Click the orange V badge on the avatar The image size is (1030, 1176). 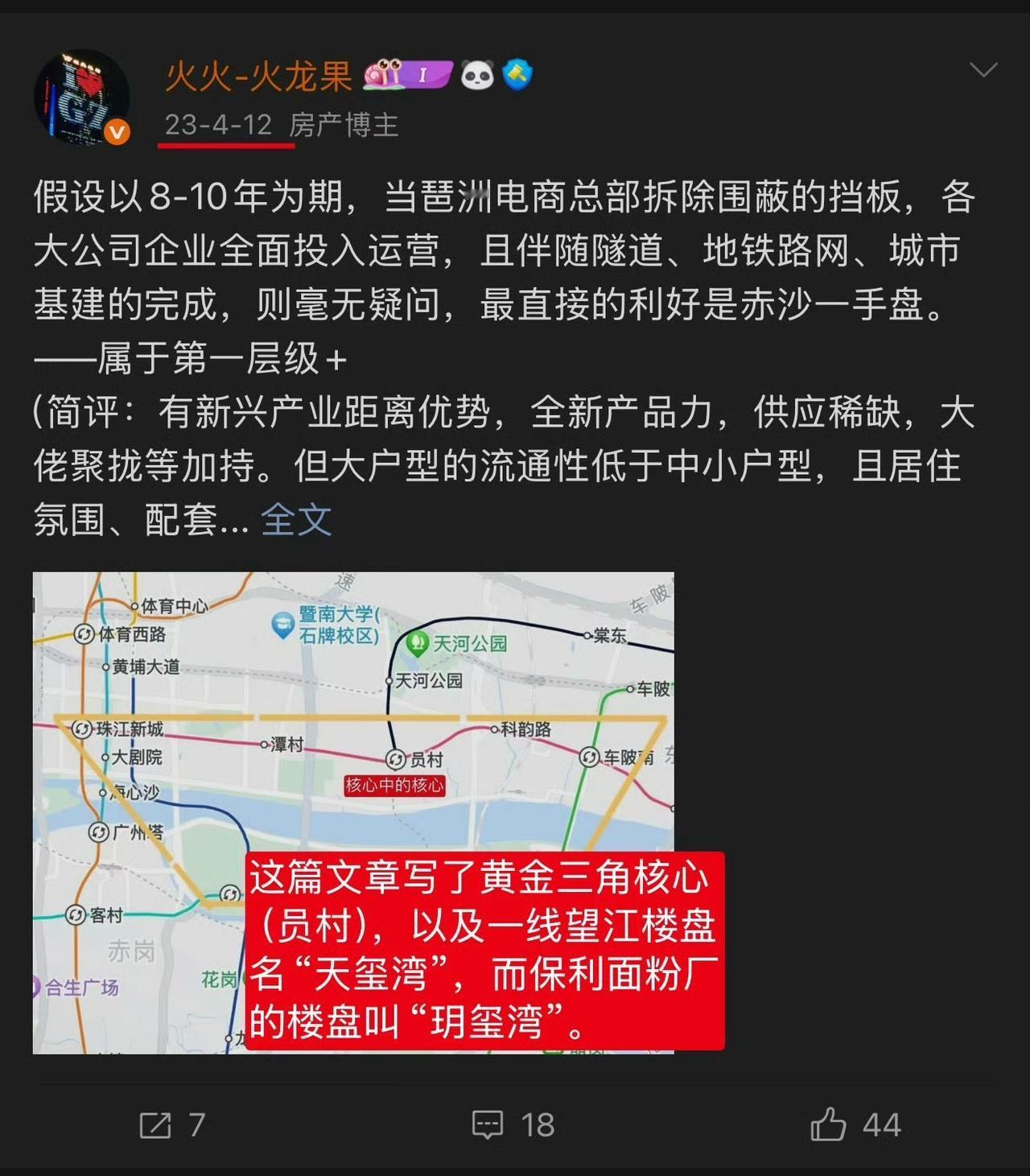coord(117,129)
